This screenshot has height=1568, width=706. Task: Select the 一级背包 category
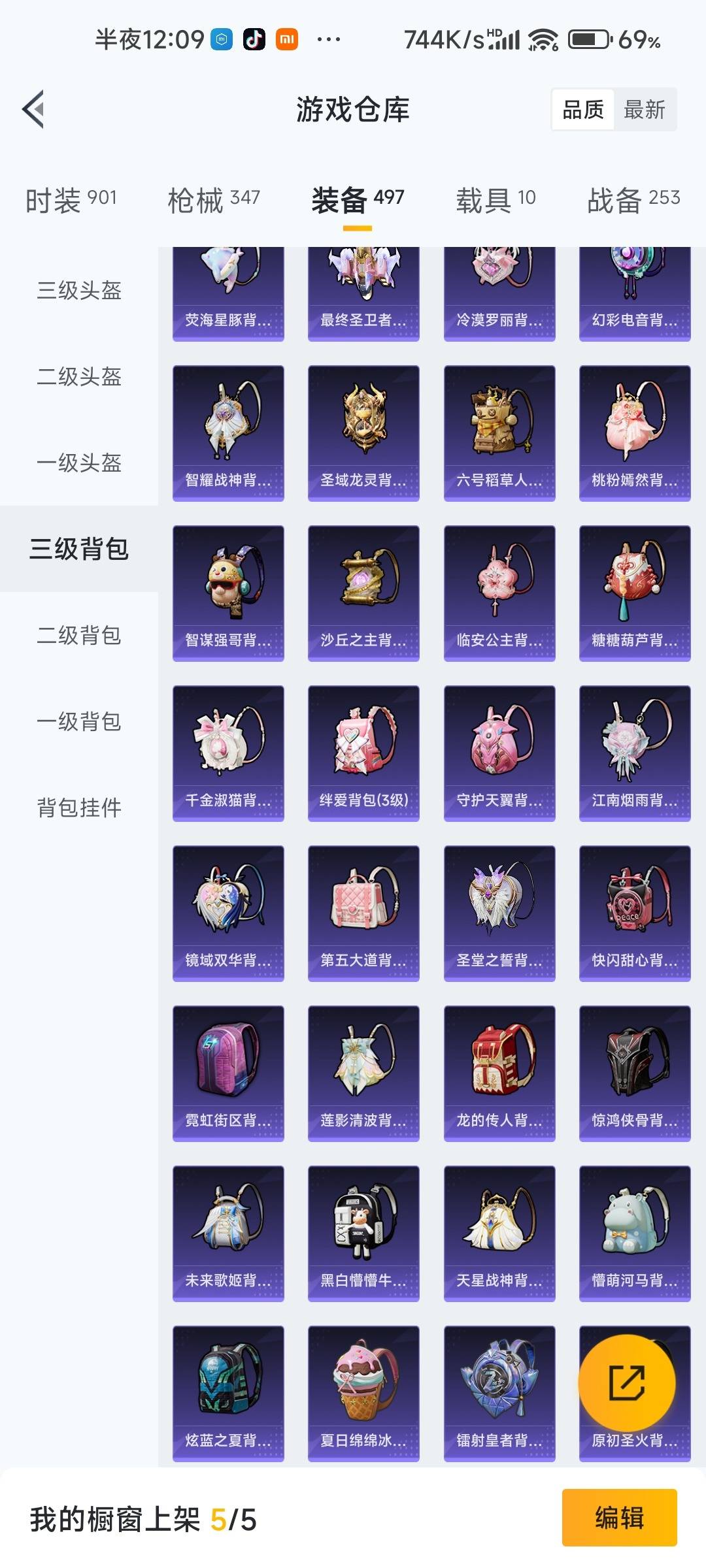pyautogui.click(x=79, y=721)
